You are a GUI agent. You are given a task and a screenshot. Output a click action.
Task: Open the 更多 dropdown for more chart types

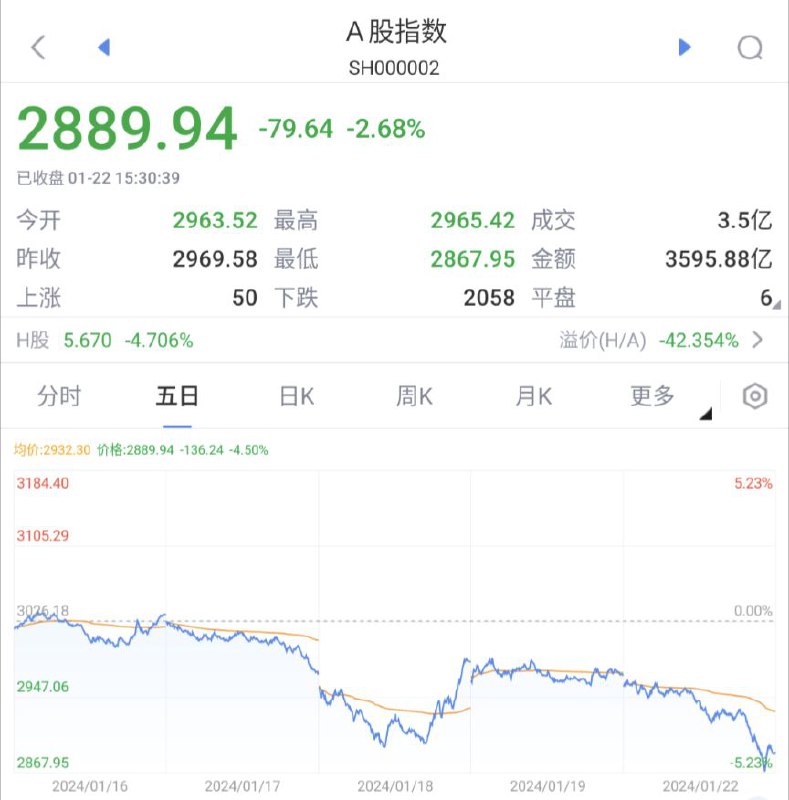(651, 396)
